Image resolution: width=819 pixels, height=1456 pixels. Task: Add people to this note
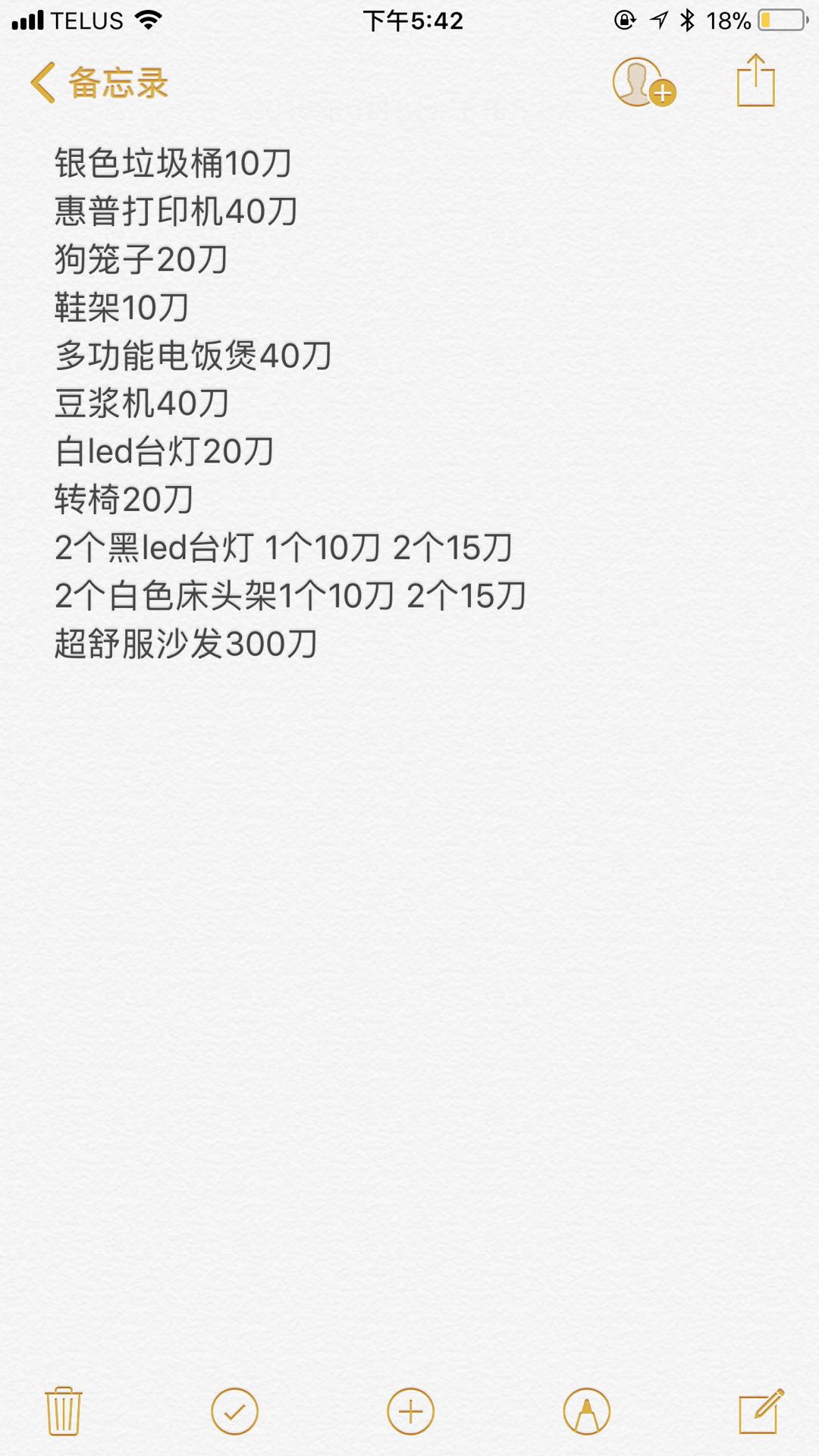[x=643, y=83]
